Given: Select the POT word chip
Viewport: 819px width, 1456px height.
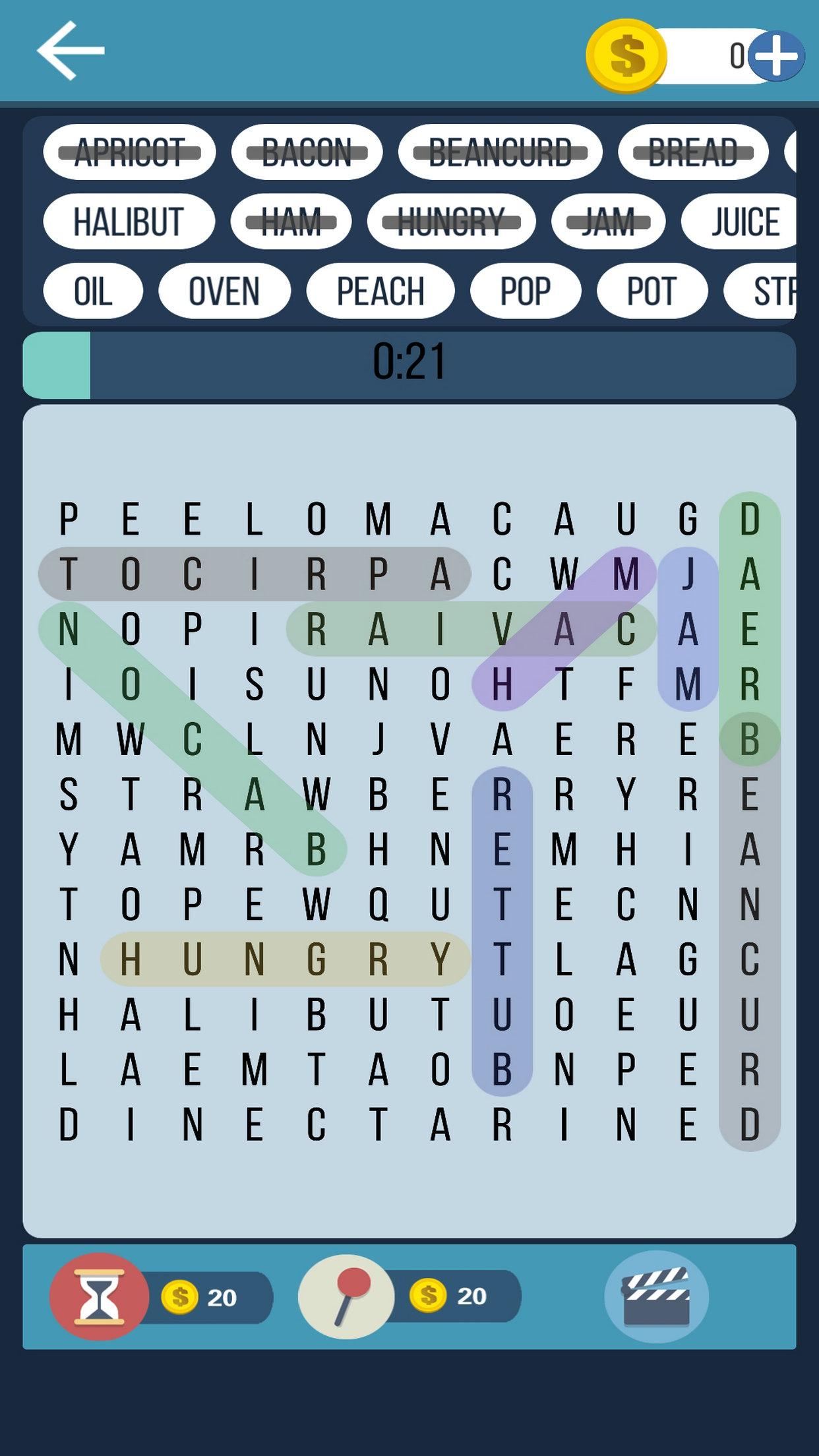Looking at the screenshot, I should (x=652, y=290).
